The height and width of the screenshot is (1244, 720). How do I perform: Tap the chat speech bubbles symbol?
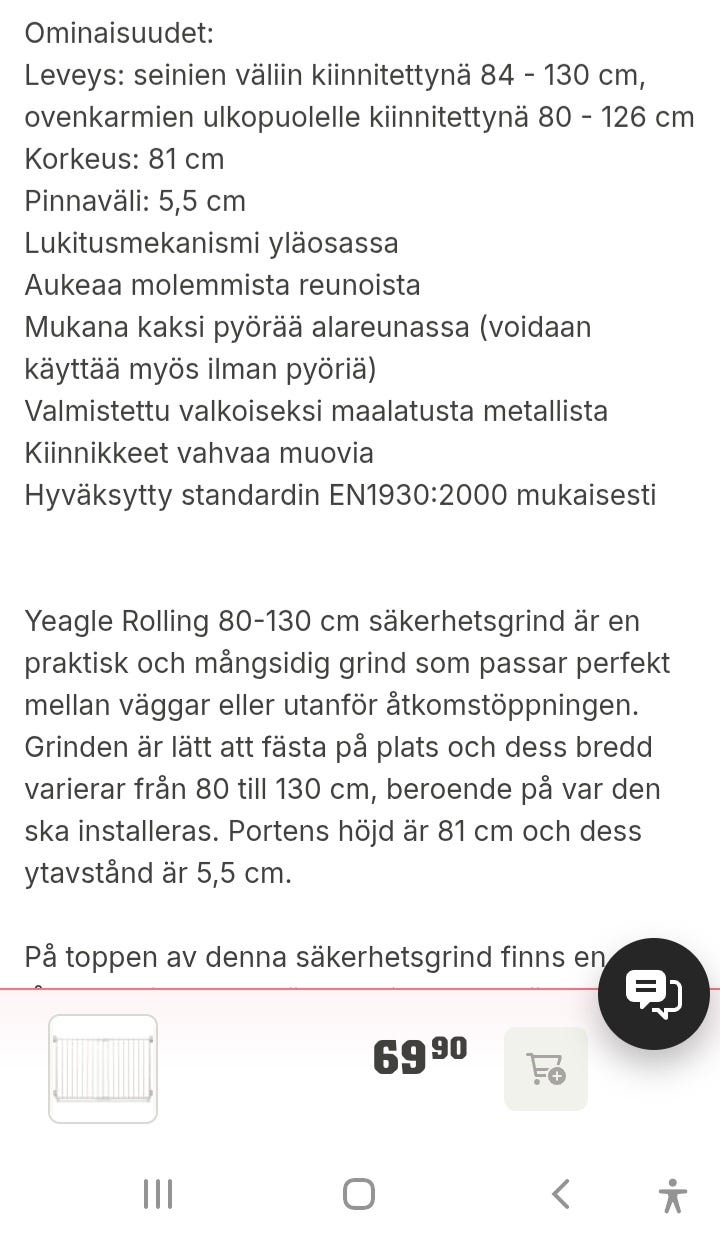653,993
